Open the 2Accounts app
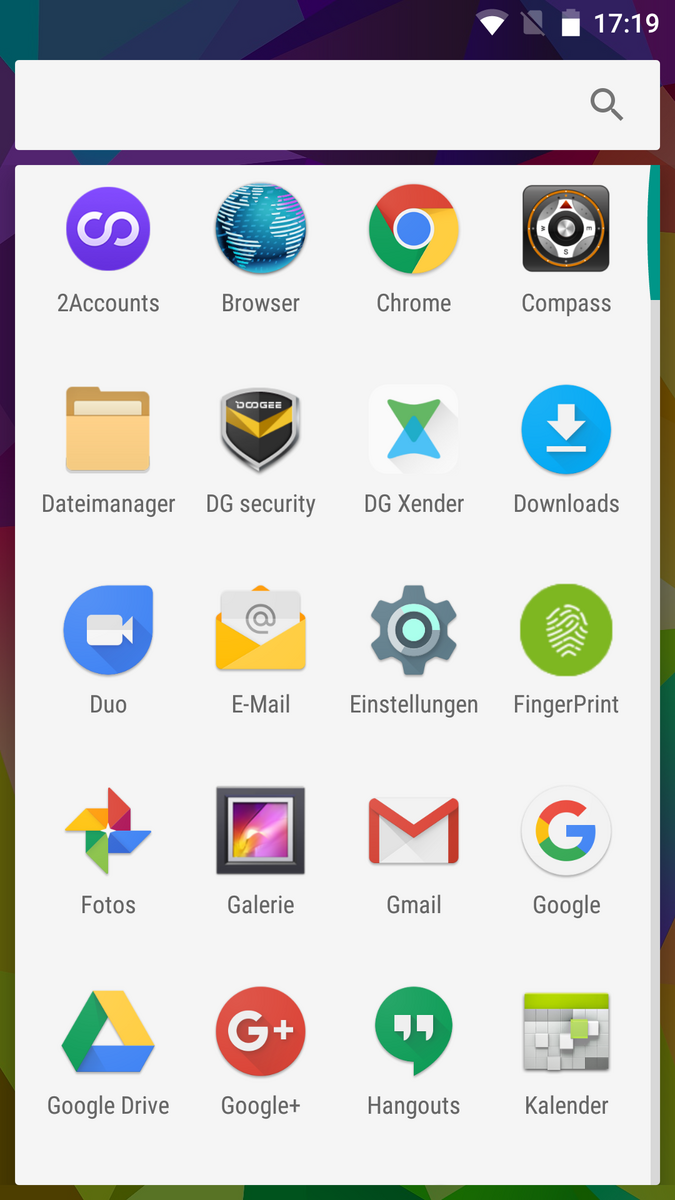The image size is (675, 1200). tap(108, 230)
